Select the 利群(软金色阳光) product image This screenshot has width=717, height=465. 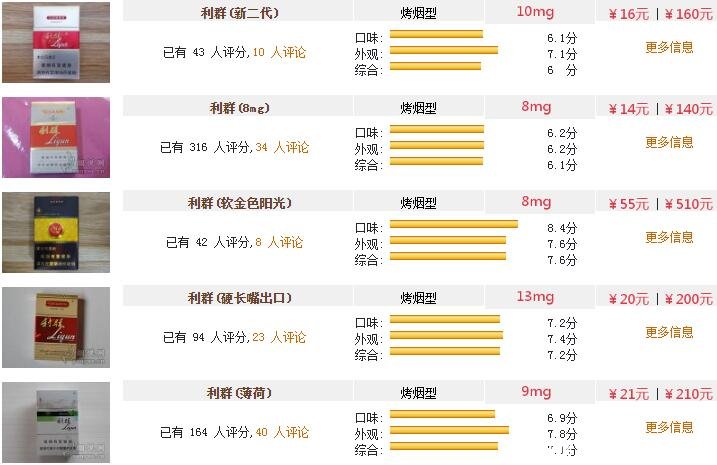tap(56, 232)
